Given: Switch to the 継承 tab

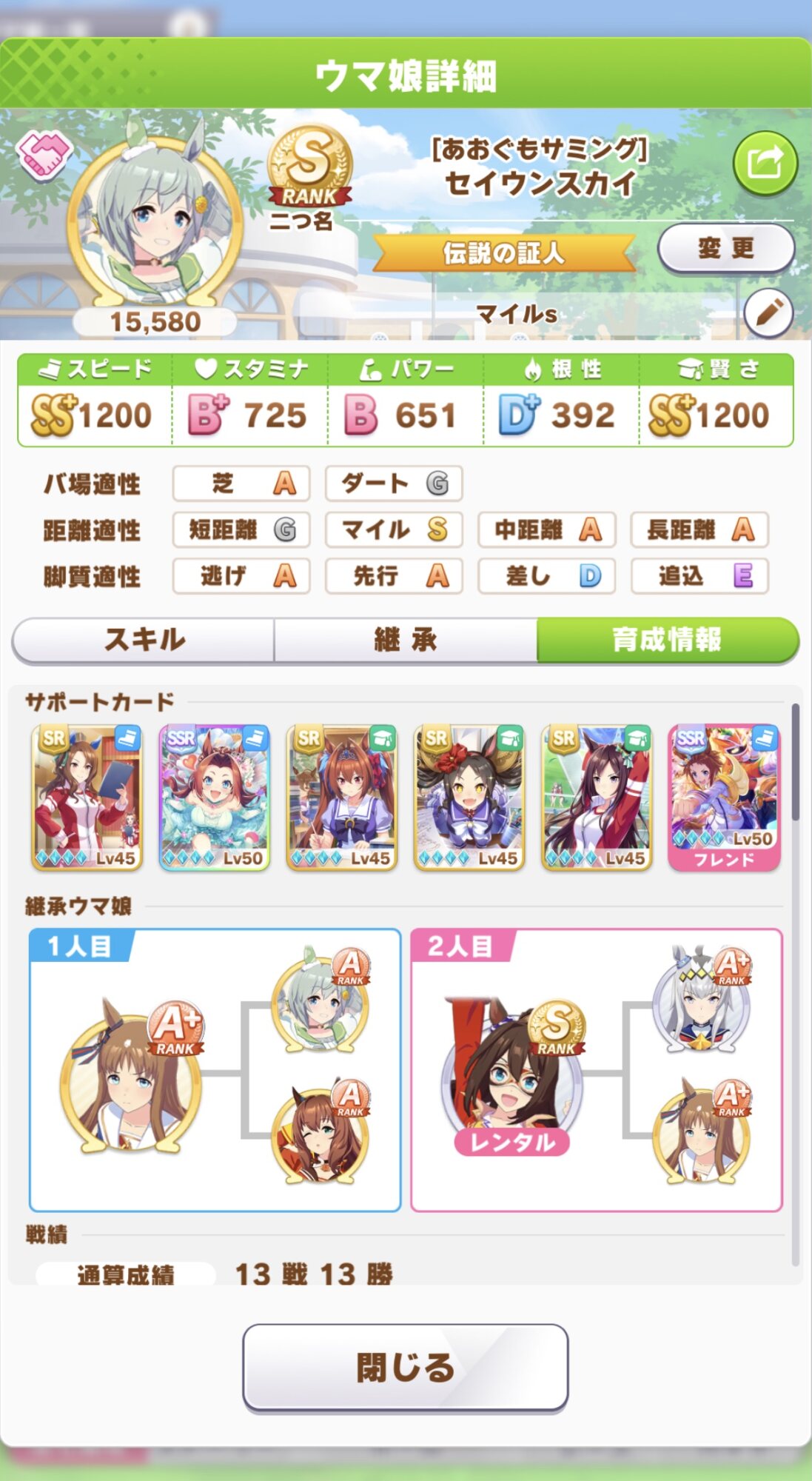Looking at the screenshot, I should click(406, 640).
